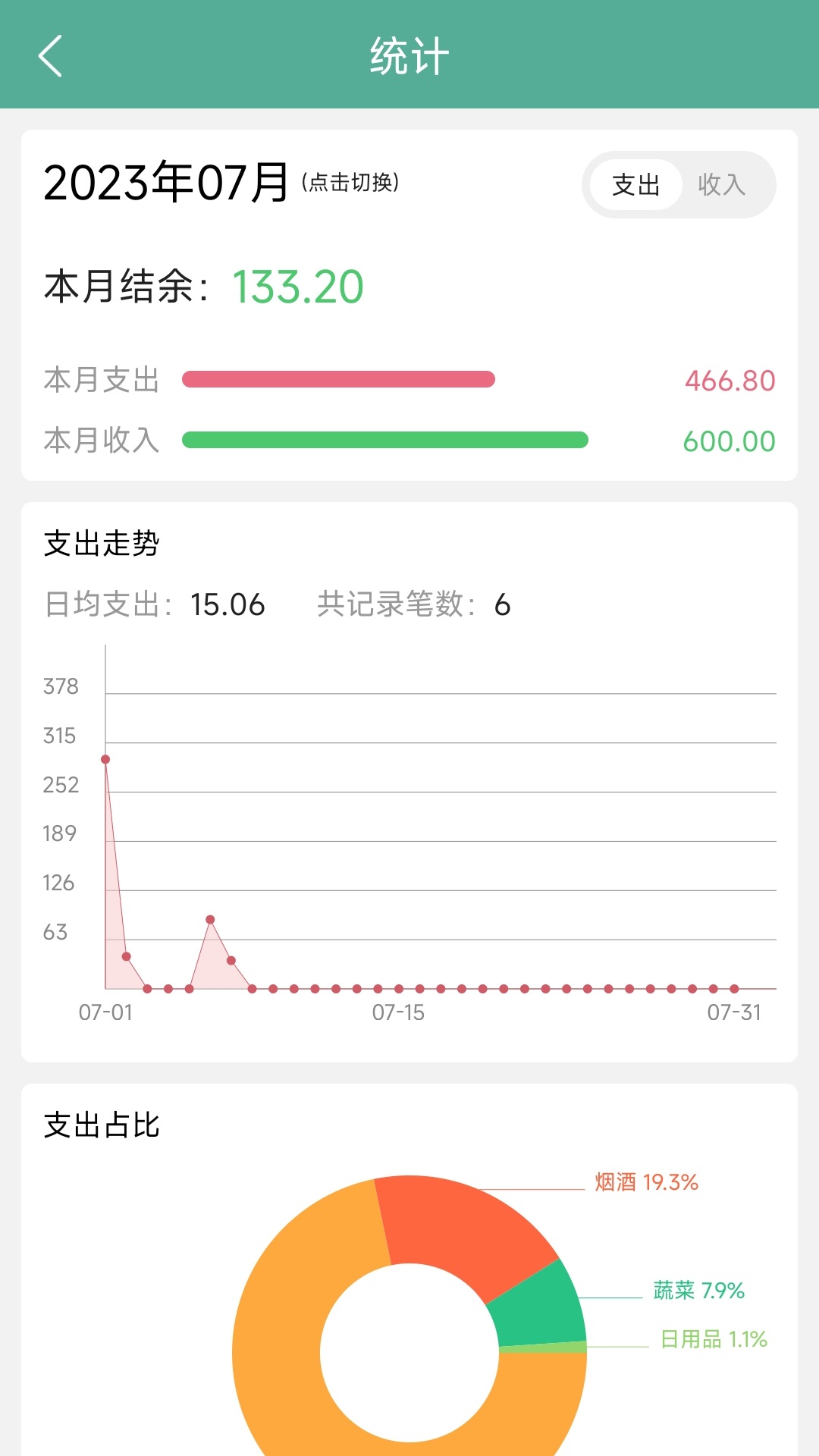819x1456 pixels.
Task: Tap the 支出走势 section title
Action: (101, 542)
